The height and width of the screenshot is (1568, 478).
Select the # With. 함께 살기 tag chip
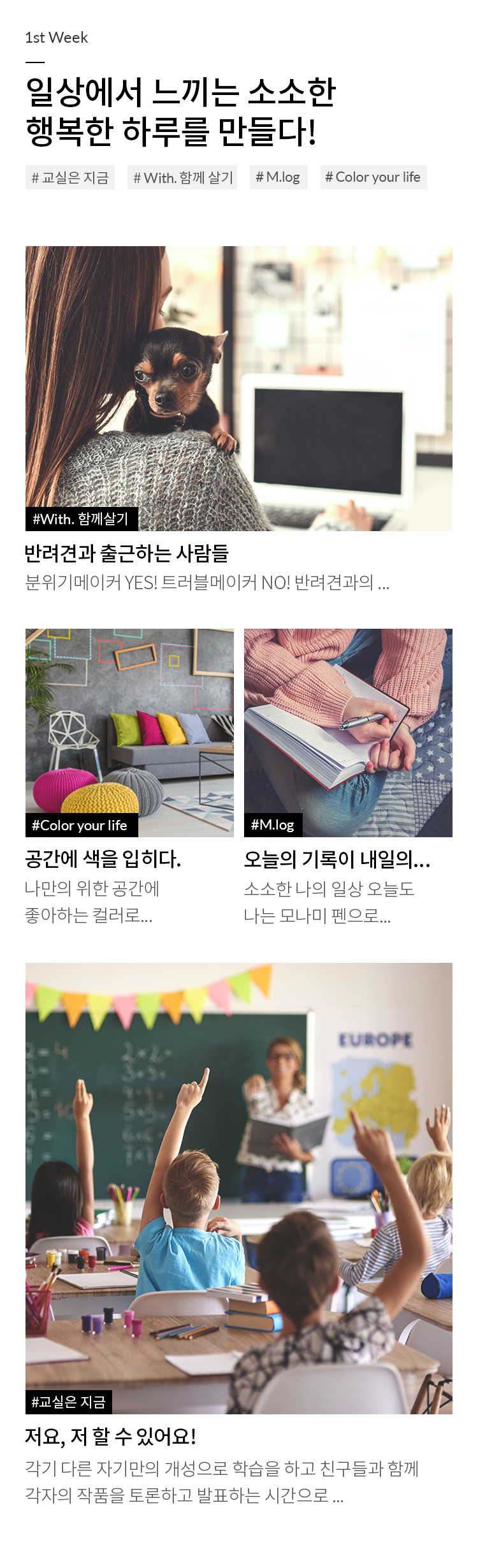click(x=182, y=177)
